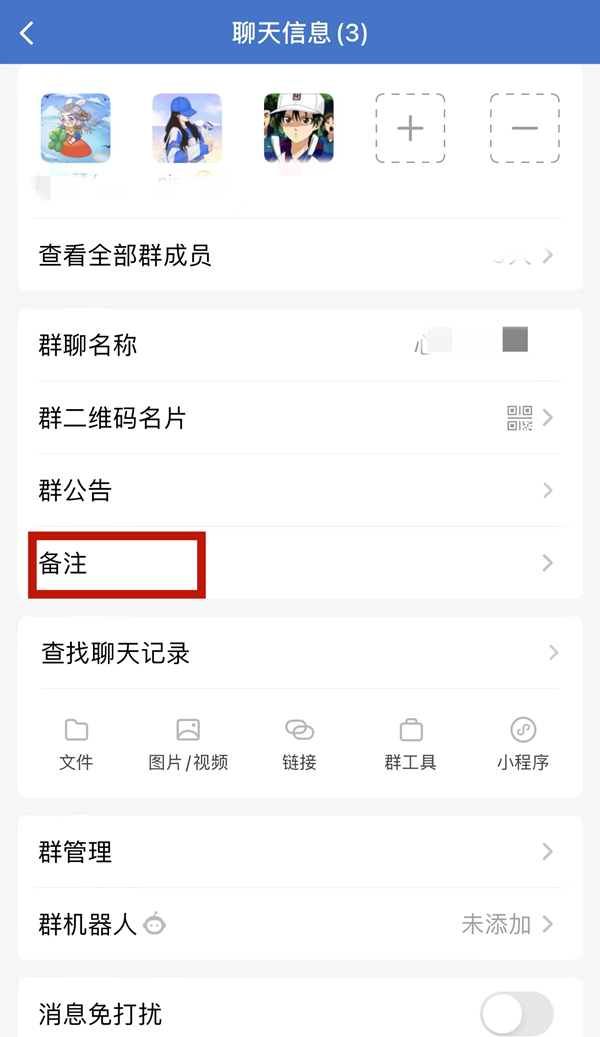Open the member with white cap avatar
The width and height of the screenshot is (600, 1037).
pyautogui.click(x=298, y=128)
